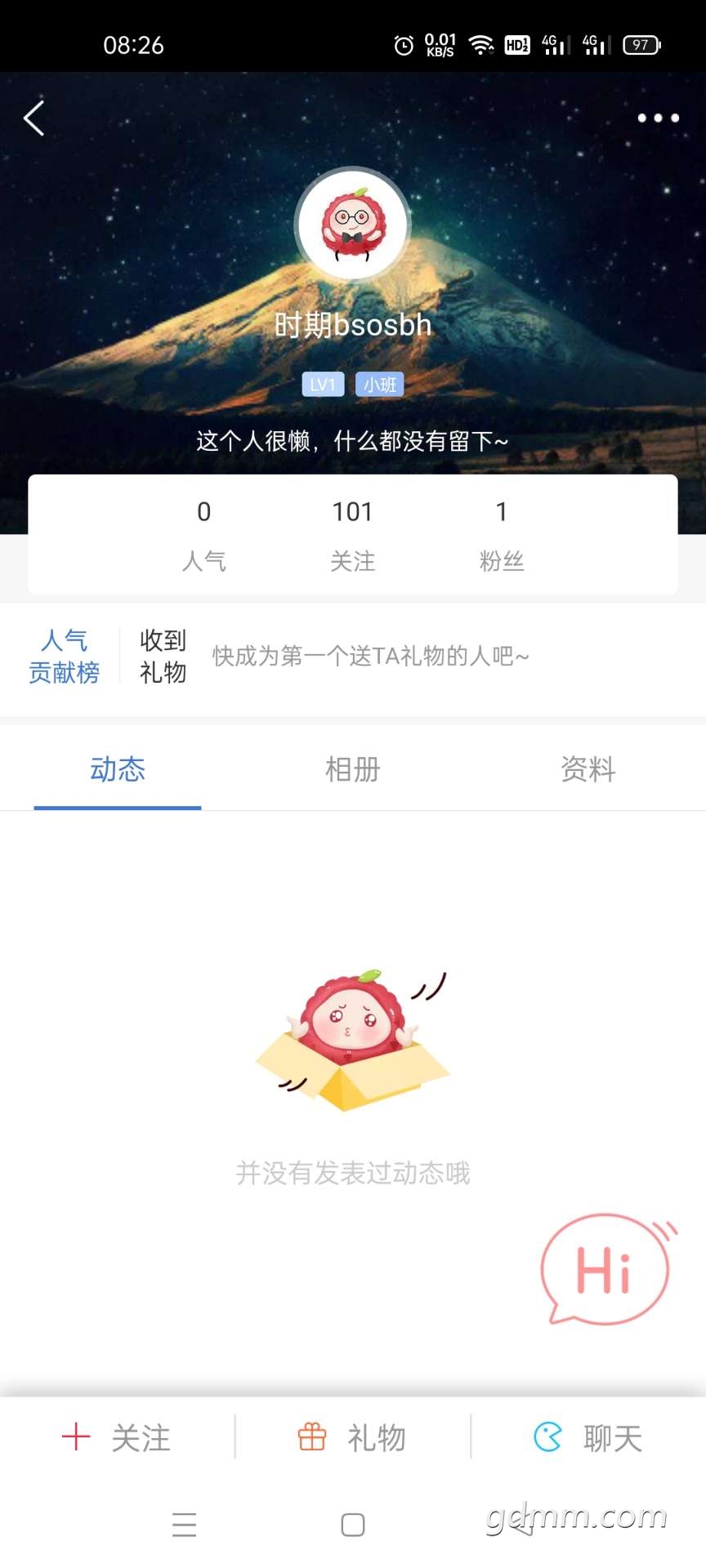
Task: Go back using the top-left arrow
Action: coord(34,118)
